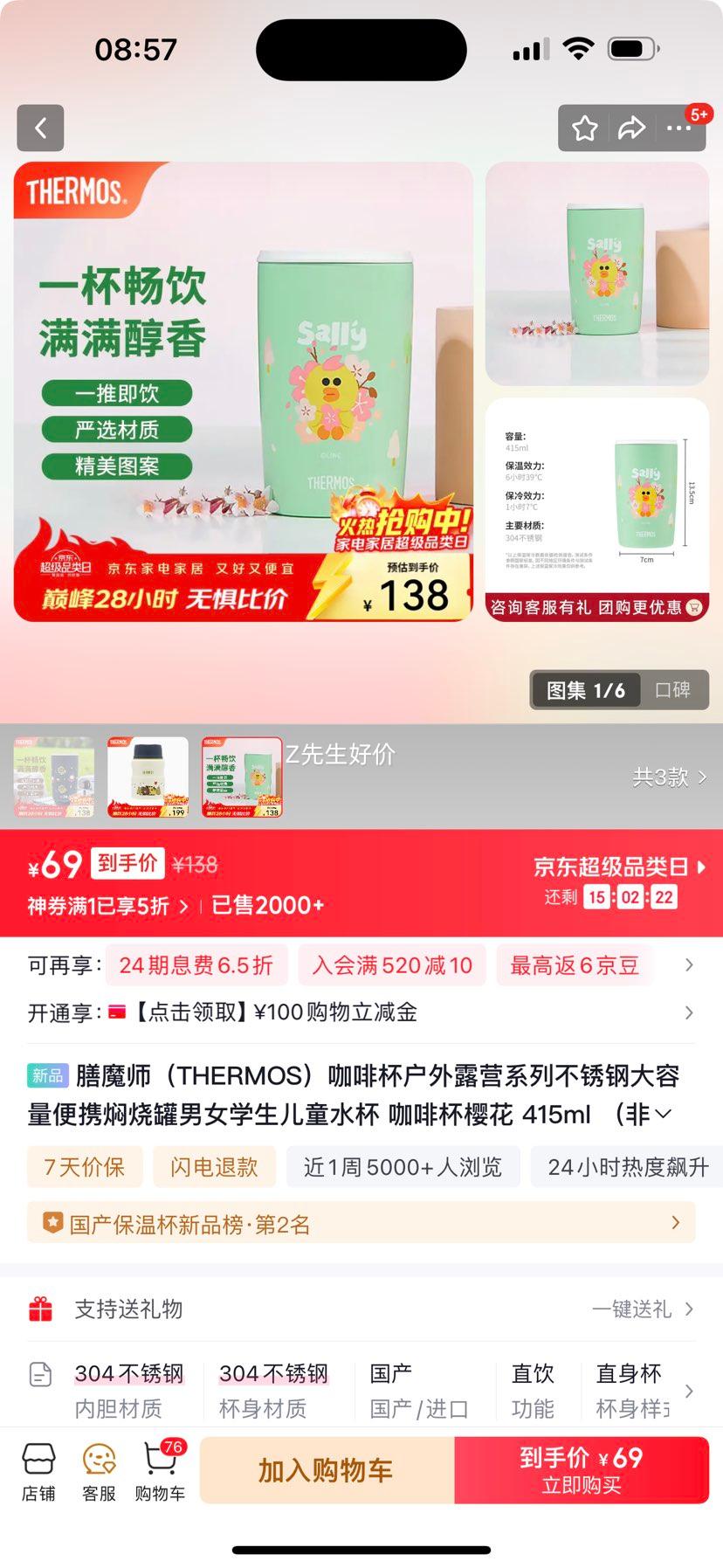The image size is (723, 1568).
Task: Tap the star to favorite this product
Action: tap(585, 128)
